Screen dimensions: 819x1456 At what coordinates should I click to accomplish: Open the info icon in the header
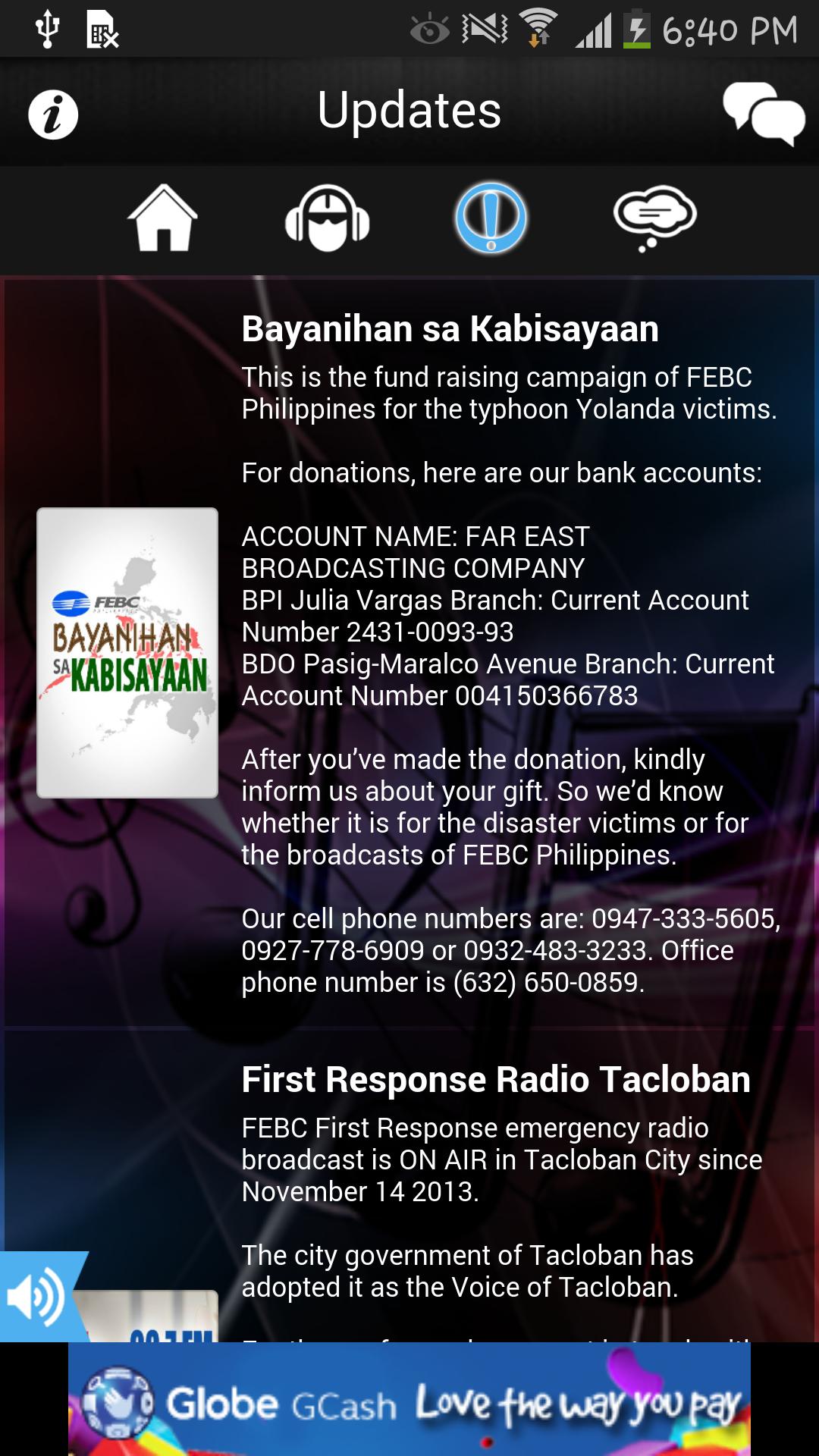[x=53, y=115]
